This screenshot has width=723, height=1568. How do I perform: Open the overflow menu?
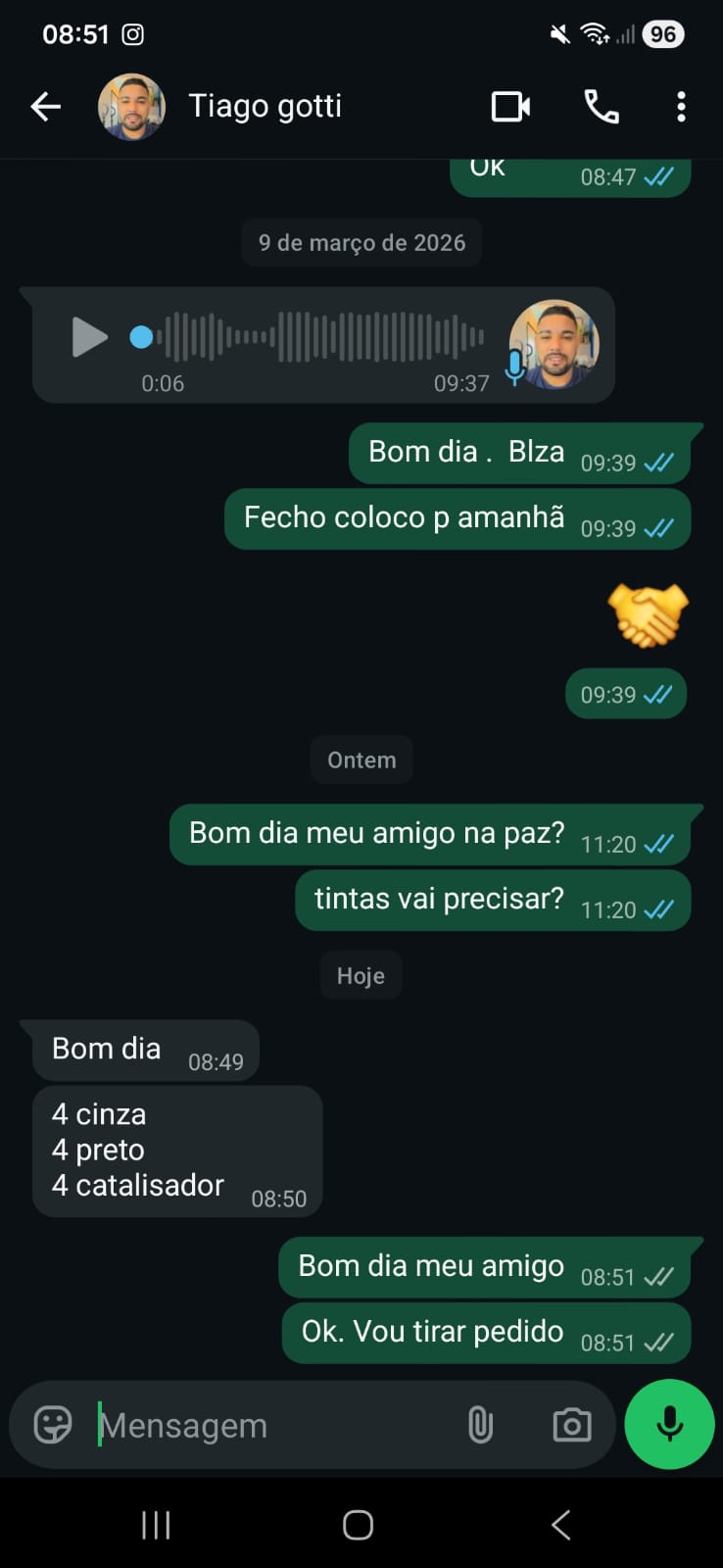pos(681,107)
